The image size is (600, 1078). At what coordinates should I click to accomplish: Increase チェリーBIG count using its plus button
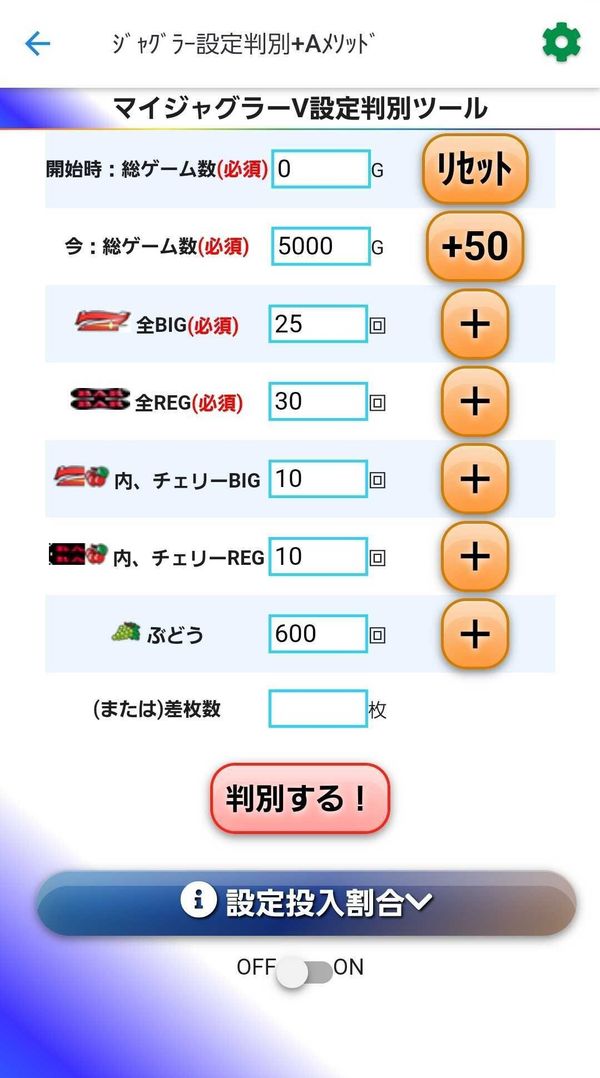coord(475,478)
